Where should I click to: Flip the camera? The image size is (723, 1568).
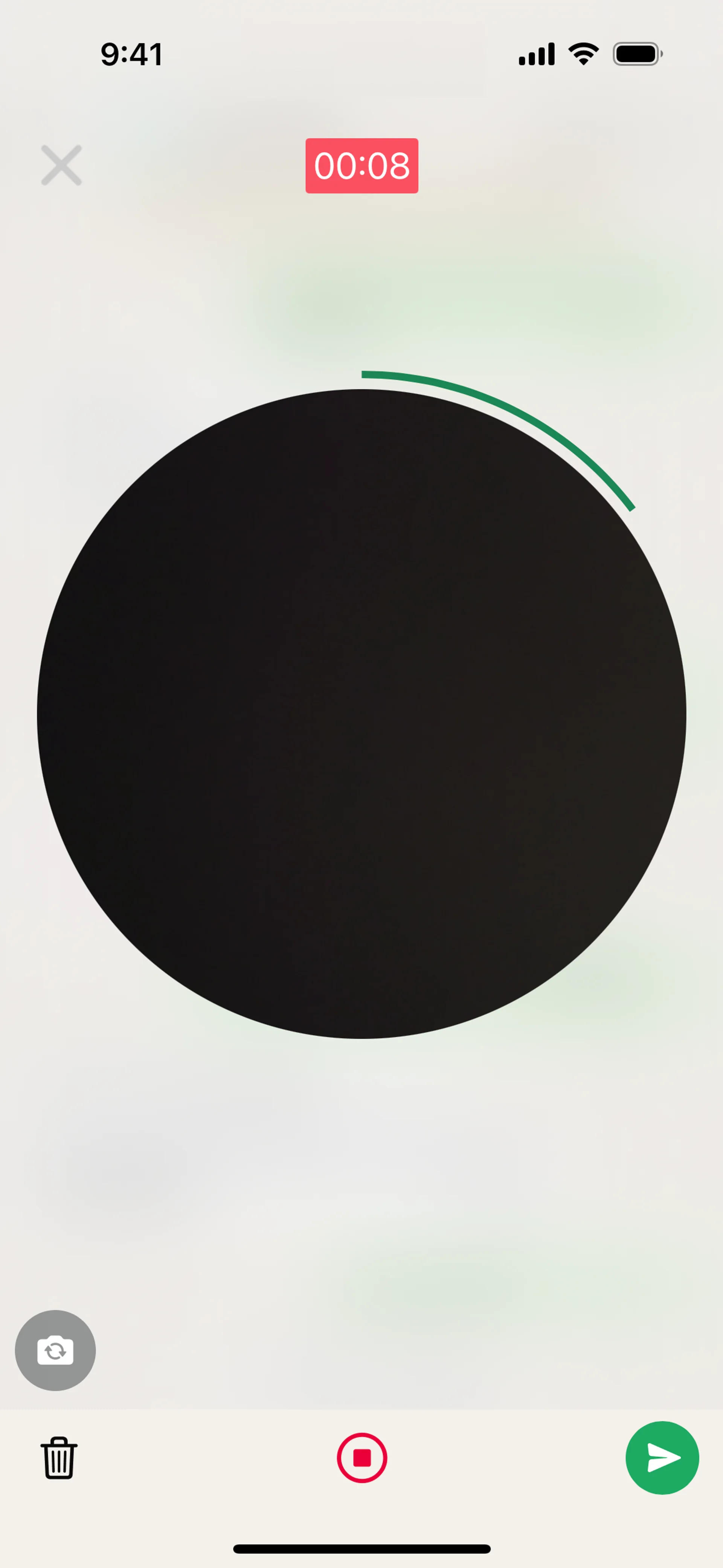55,1350
